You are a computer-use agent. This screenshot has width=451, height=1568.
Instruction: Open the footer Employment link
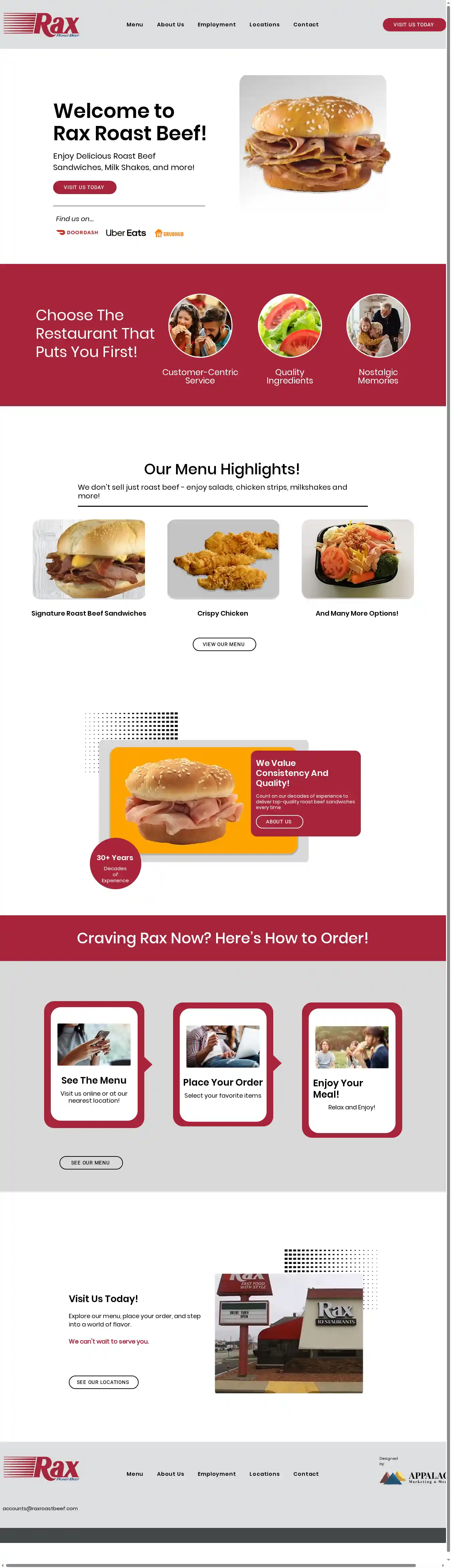tap(216, 1474)
